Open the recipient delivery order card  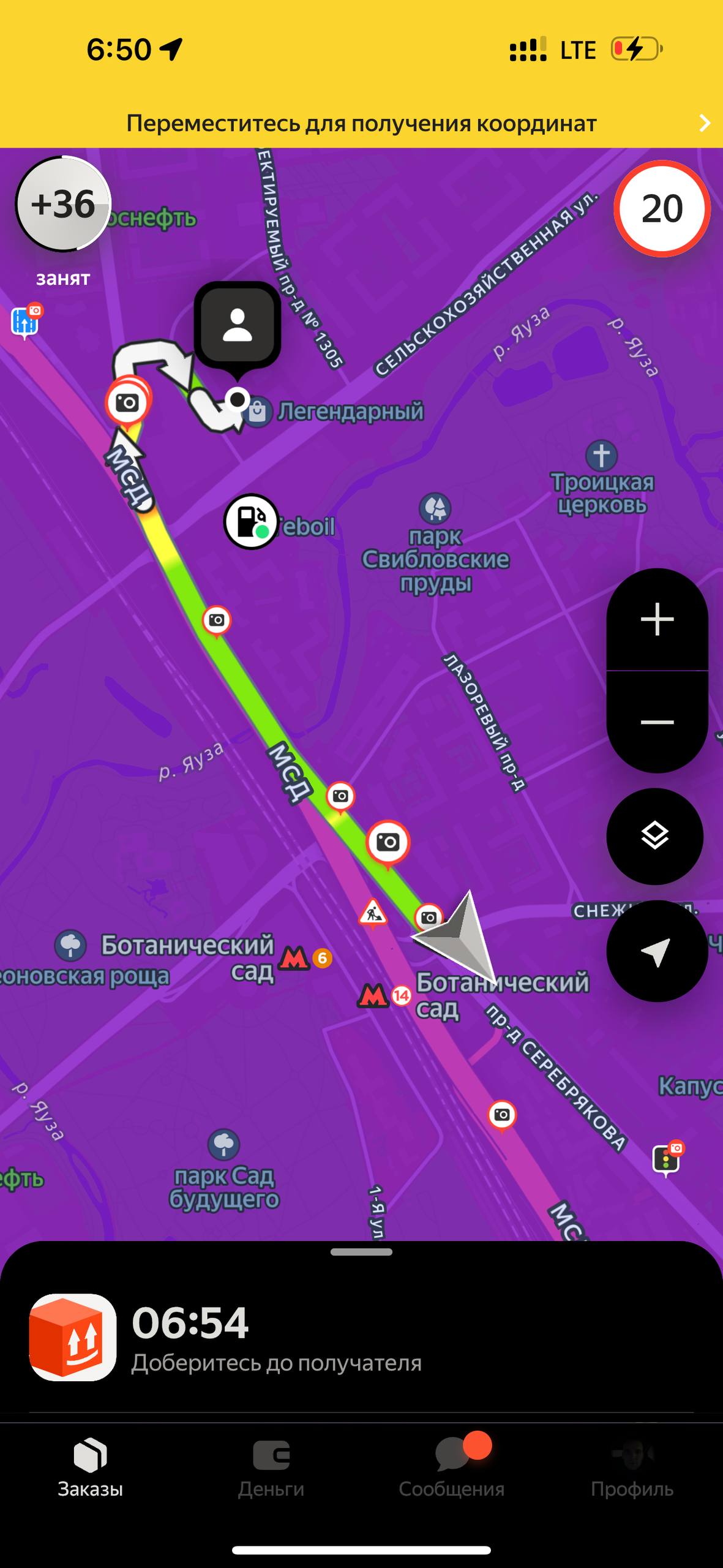275,1338
